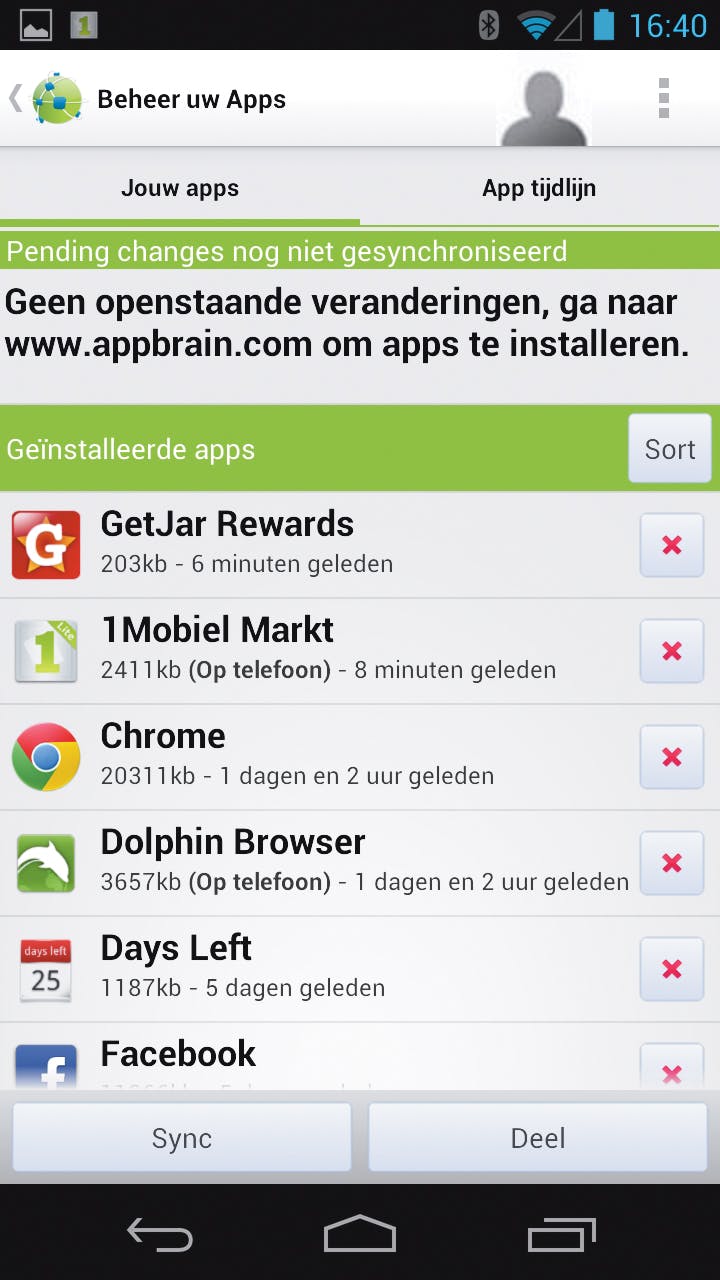
Task: Switch to the App tijdlijn tab
Action: click(x=539, y=188)
